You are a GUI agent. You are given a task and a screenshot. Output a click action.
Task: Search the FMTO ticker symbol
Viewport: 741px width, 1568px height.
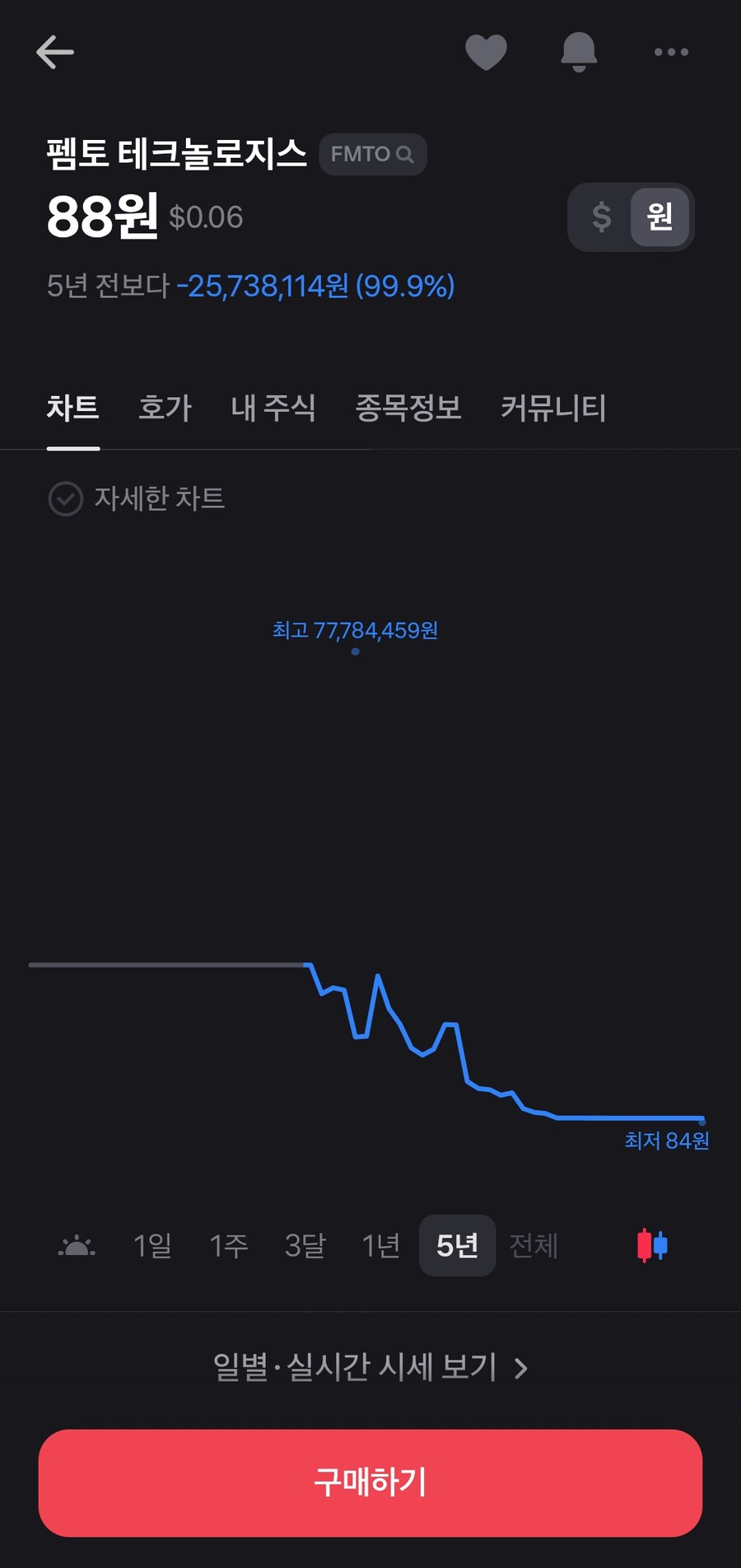click(372, 154)
